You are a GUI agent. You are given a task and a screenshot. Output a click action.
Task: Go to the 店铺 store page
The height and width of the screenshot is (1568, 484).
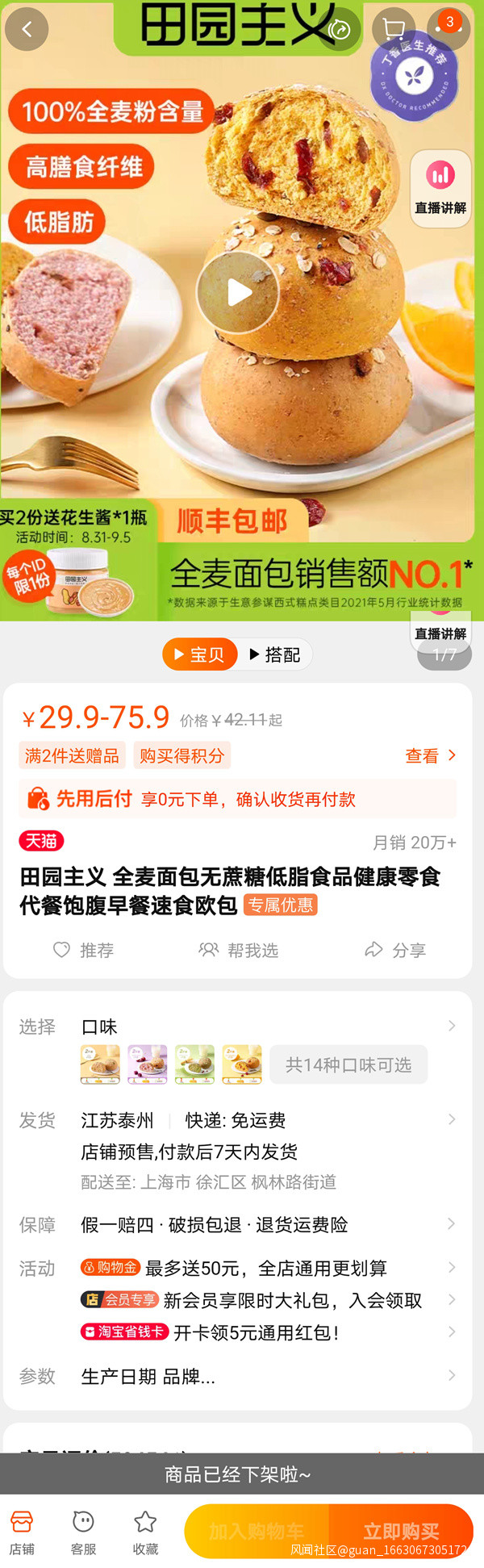(22, 1532)
